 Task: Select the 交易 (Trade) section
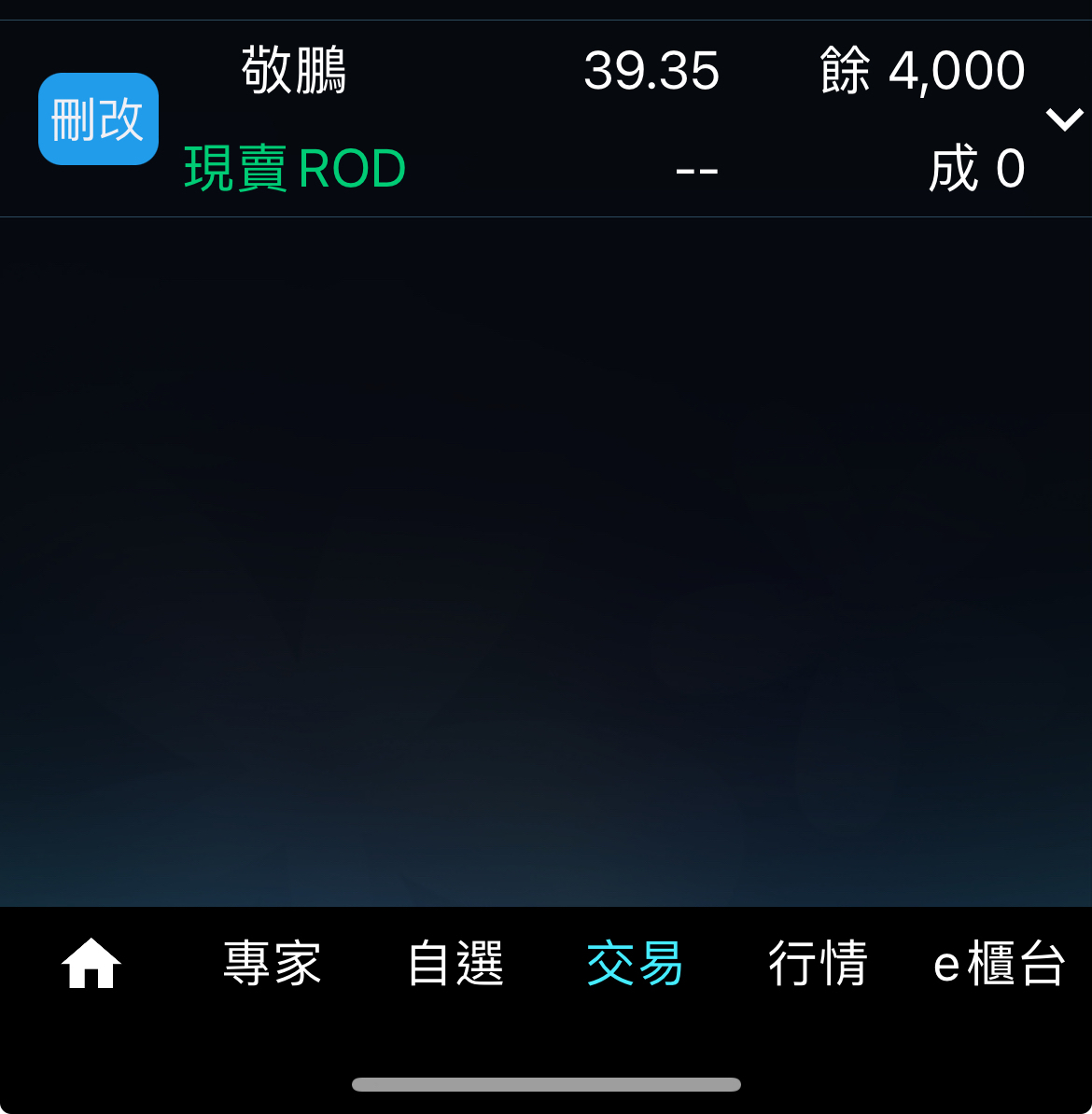pos(635,966)
